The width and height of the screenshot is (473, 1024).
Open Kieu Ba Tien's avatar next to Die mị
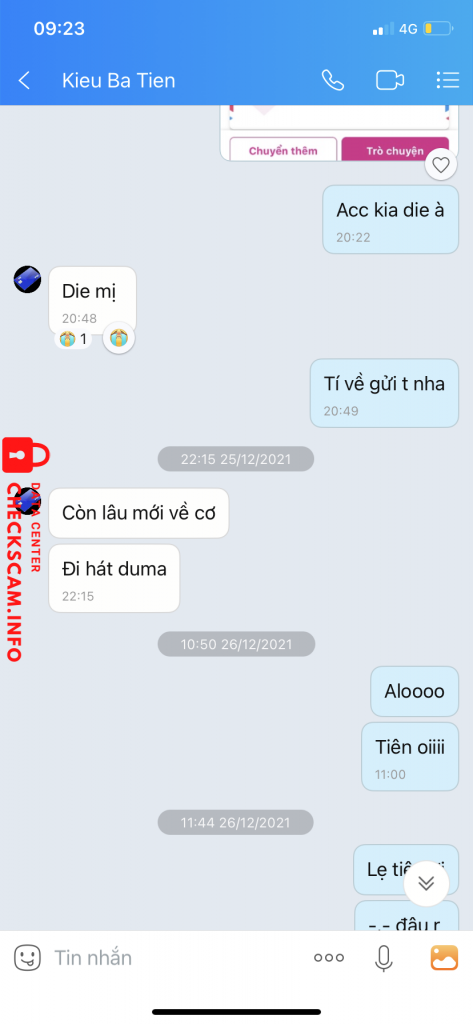27,280
